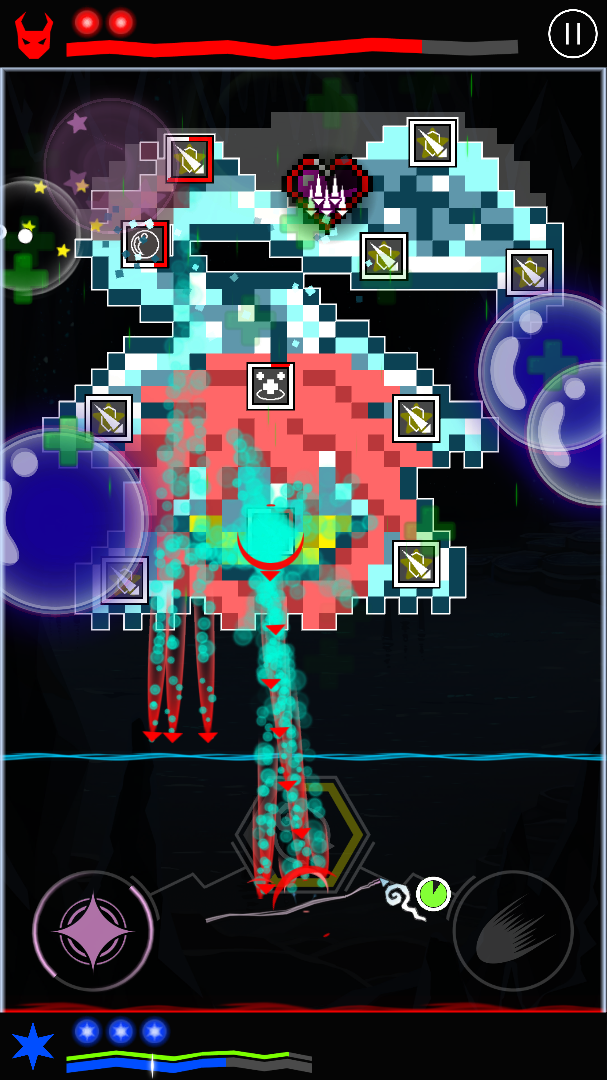This screenshot has width=607, height=1080.
Task: Fire the comet dash attack button
Action: click(x=513, y=931)
